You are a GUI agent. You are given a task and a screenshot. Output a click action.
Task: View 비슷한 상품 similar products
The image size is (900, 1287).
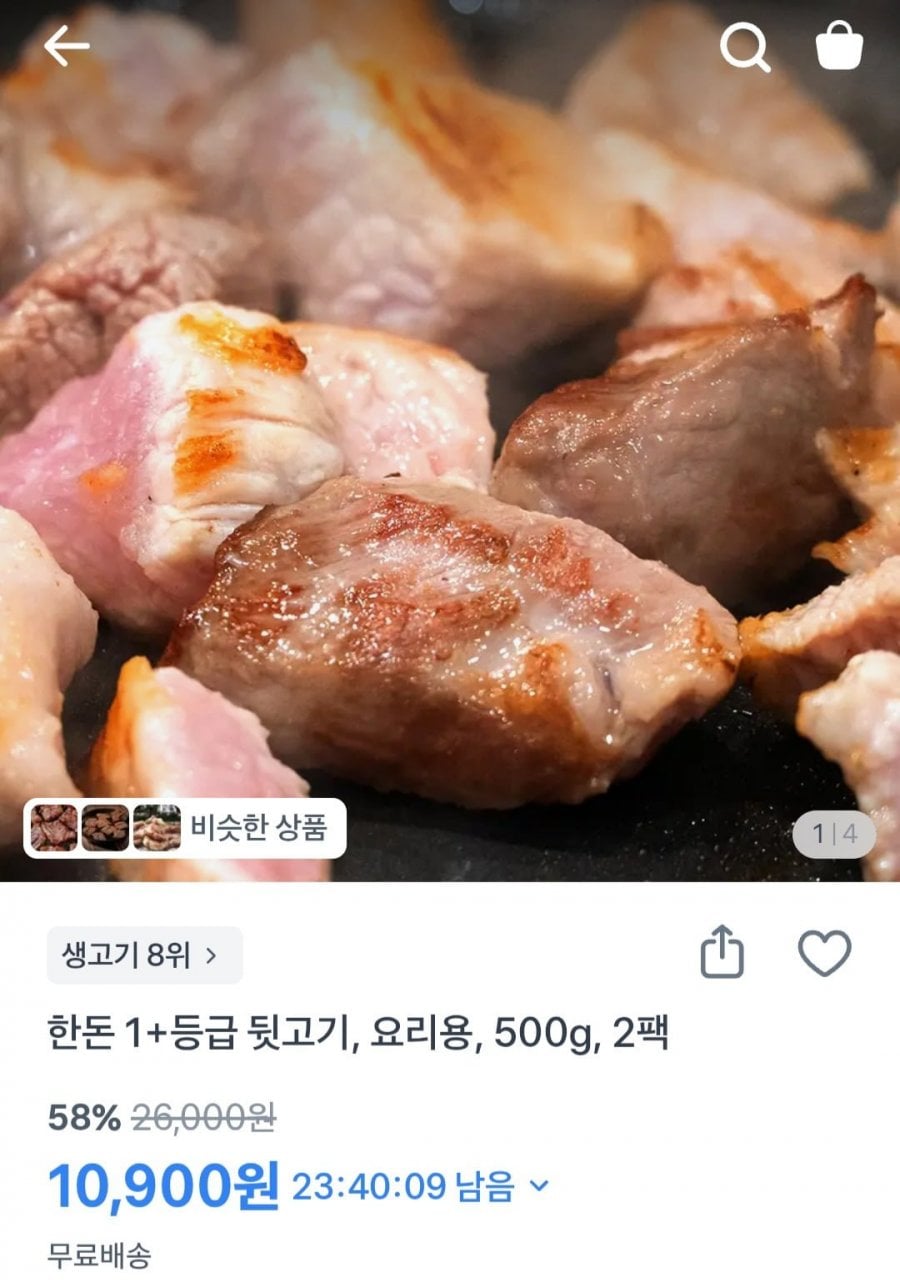click(185, 828)
